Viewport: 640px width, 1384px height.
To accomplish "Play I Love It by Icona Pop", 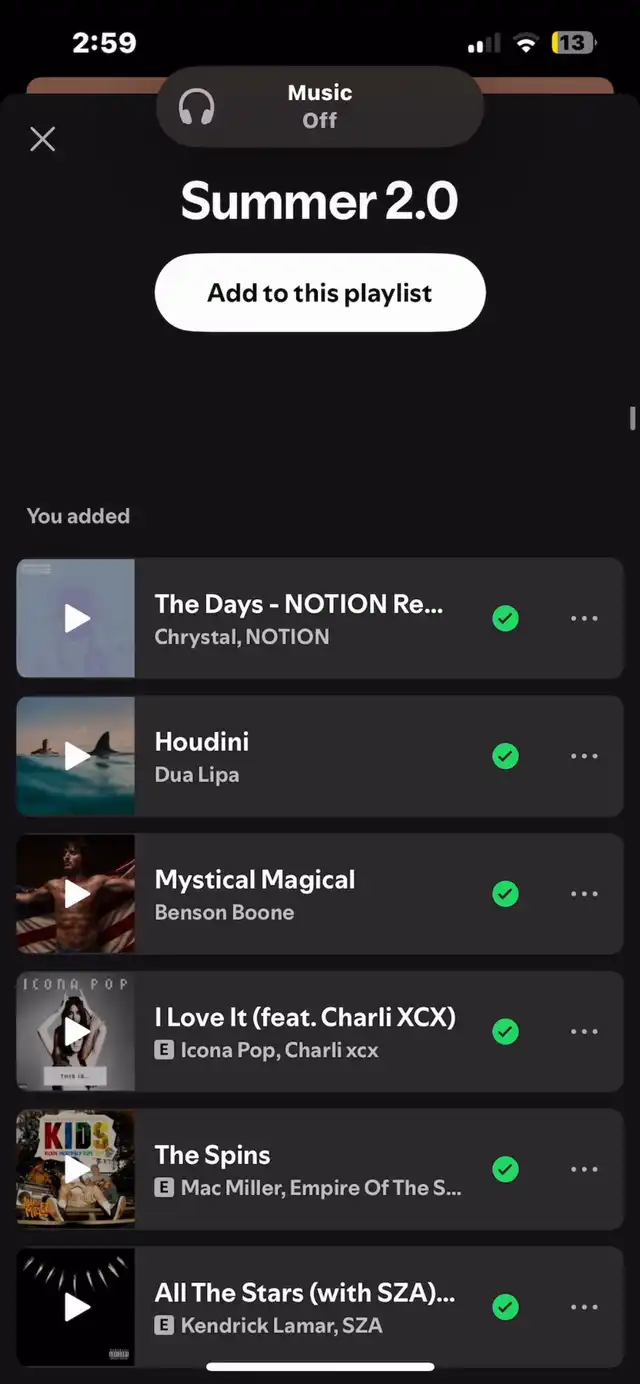I will point(77,1031).
